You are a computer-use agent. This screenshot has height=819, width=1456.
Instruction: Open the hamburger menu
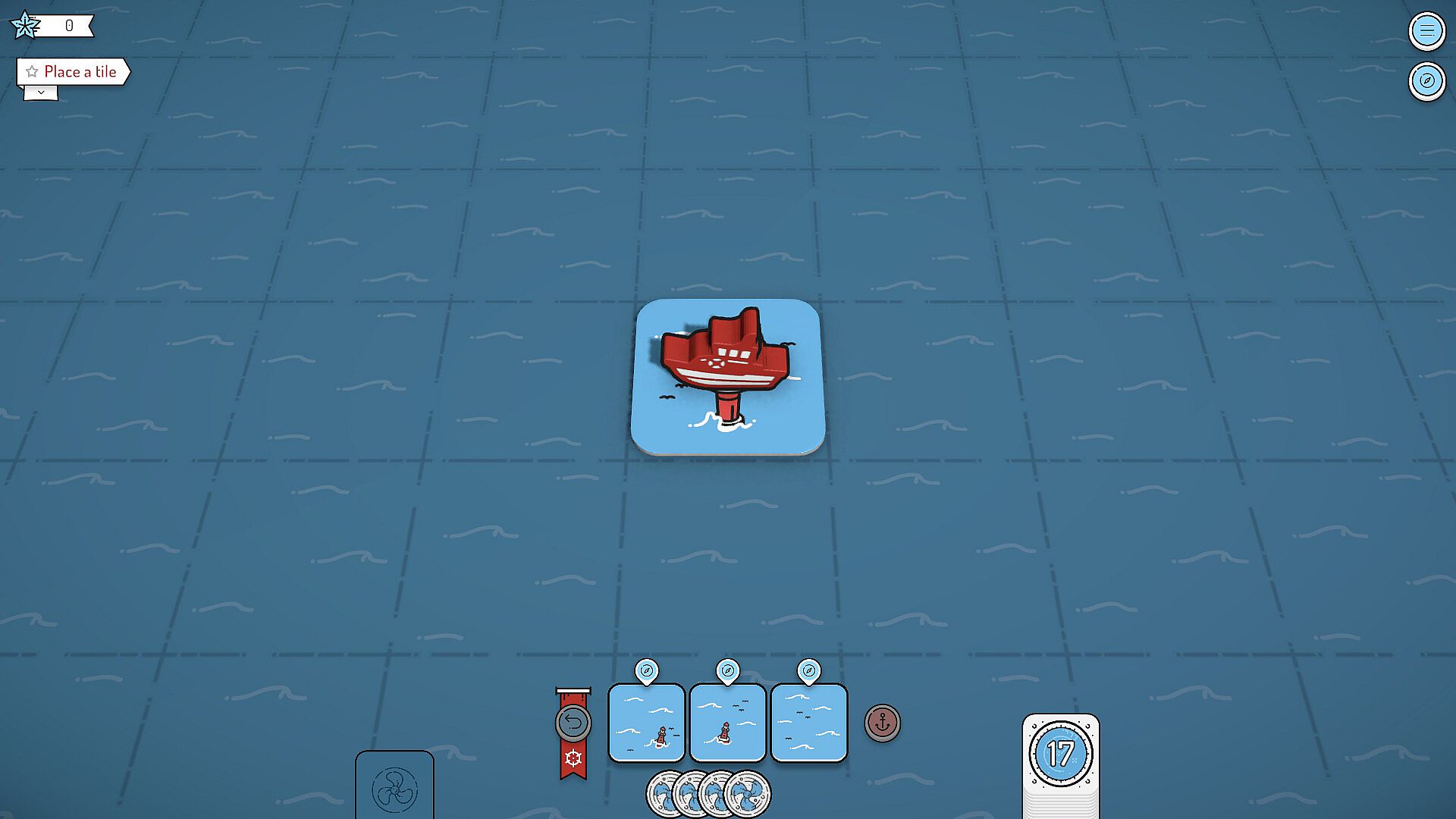click(x=1426, y=31)
